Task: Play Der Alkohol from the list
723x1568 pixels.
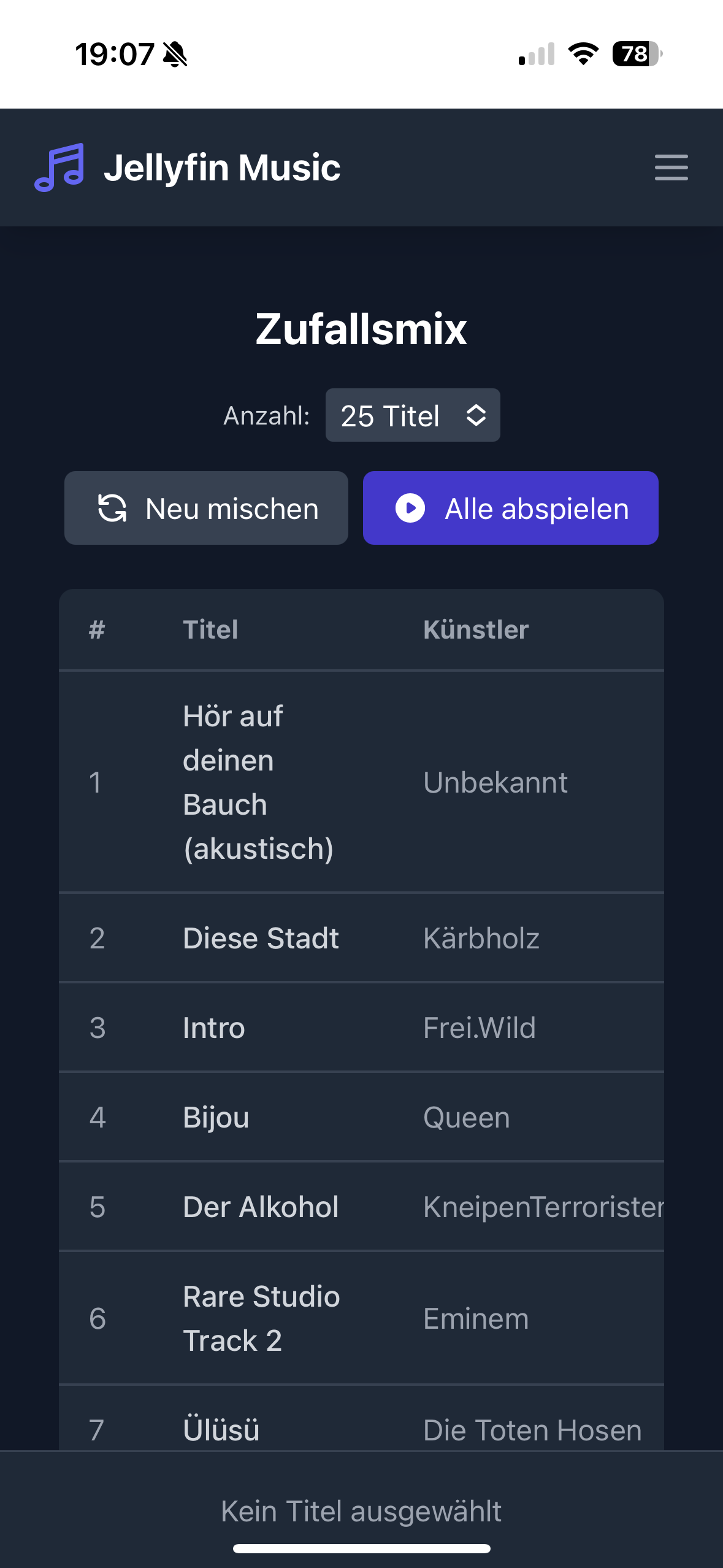Action: click(x=361, y=1207)
